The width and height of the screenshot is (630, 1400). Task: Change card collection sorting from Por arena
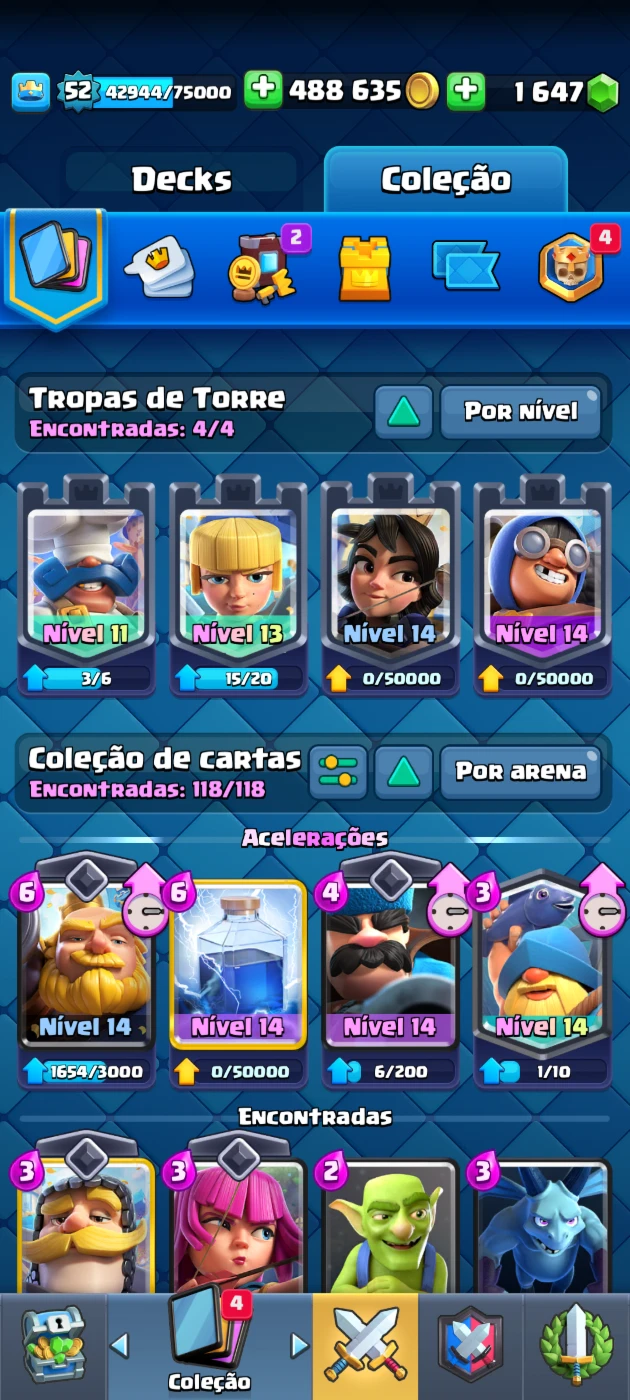click(x=521, y=771)
